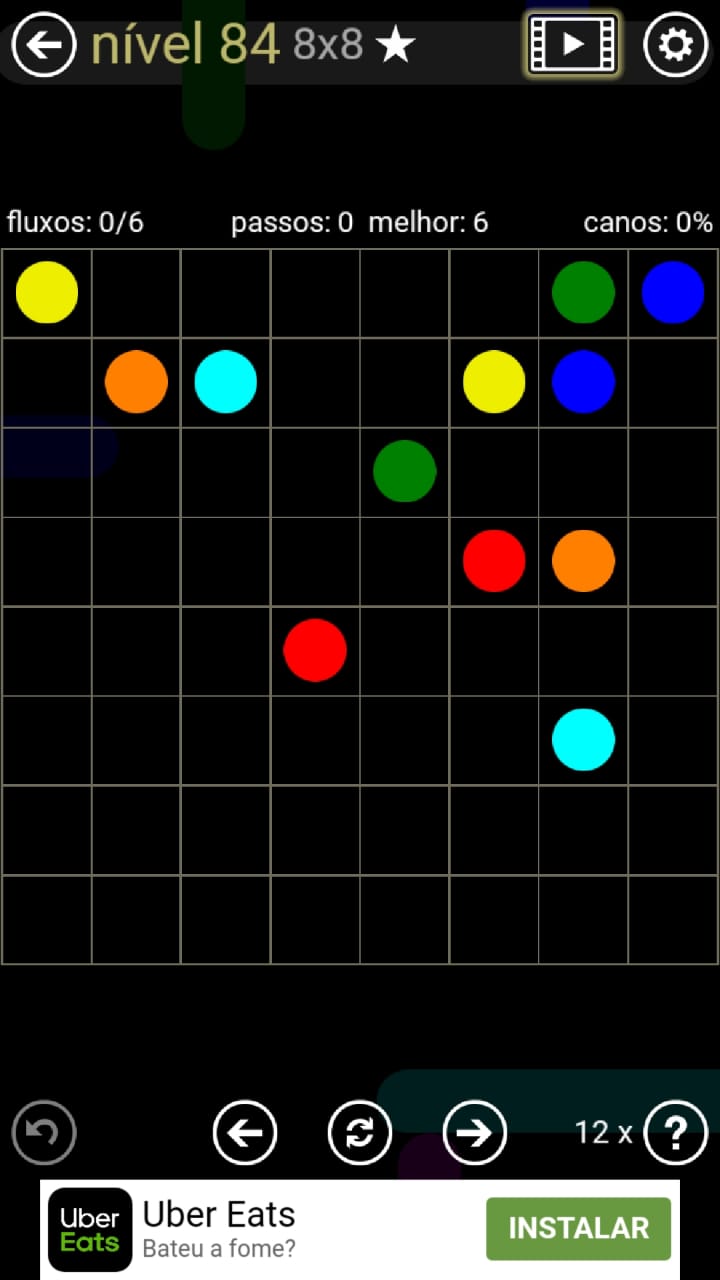Go to the previous level
The width and height of the screenshot is (720, 1280).
click(x=245, y=1133)
